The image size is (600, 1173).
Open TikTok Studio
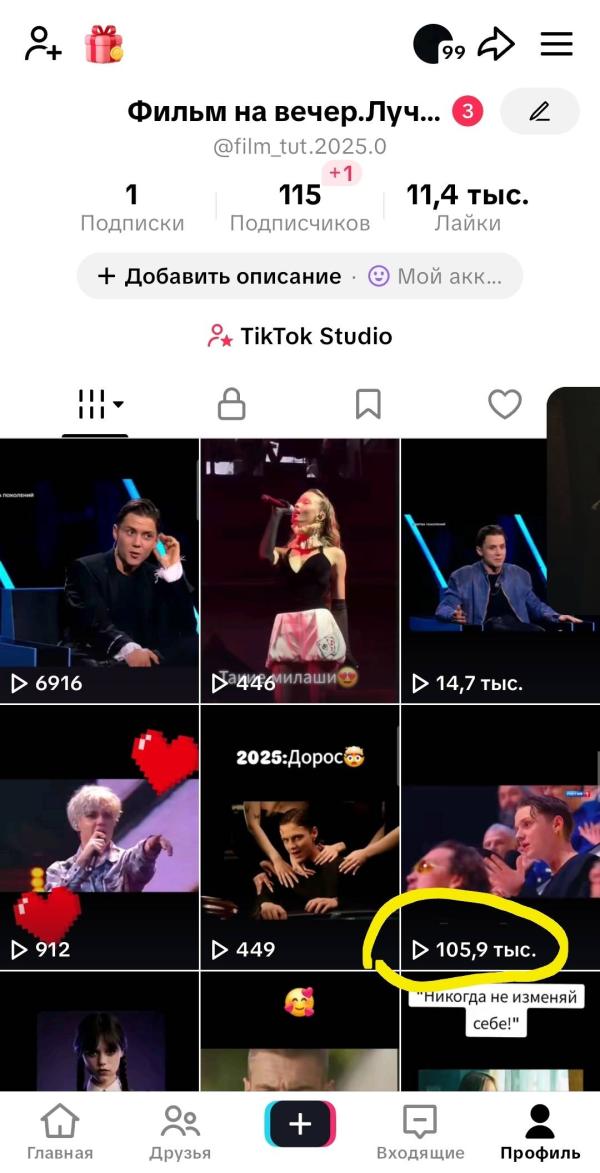[299, 336]
